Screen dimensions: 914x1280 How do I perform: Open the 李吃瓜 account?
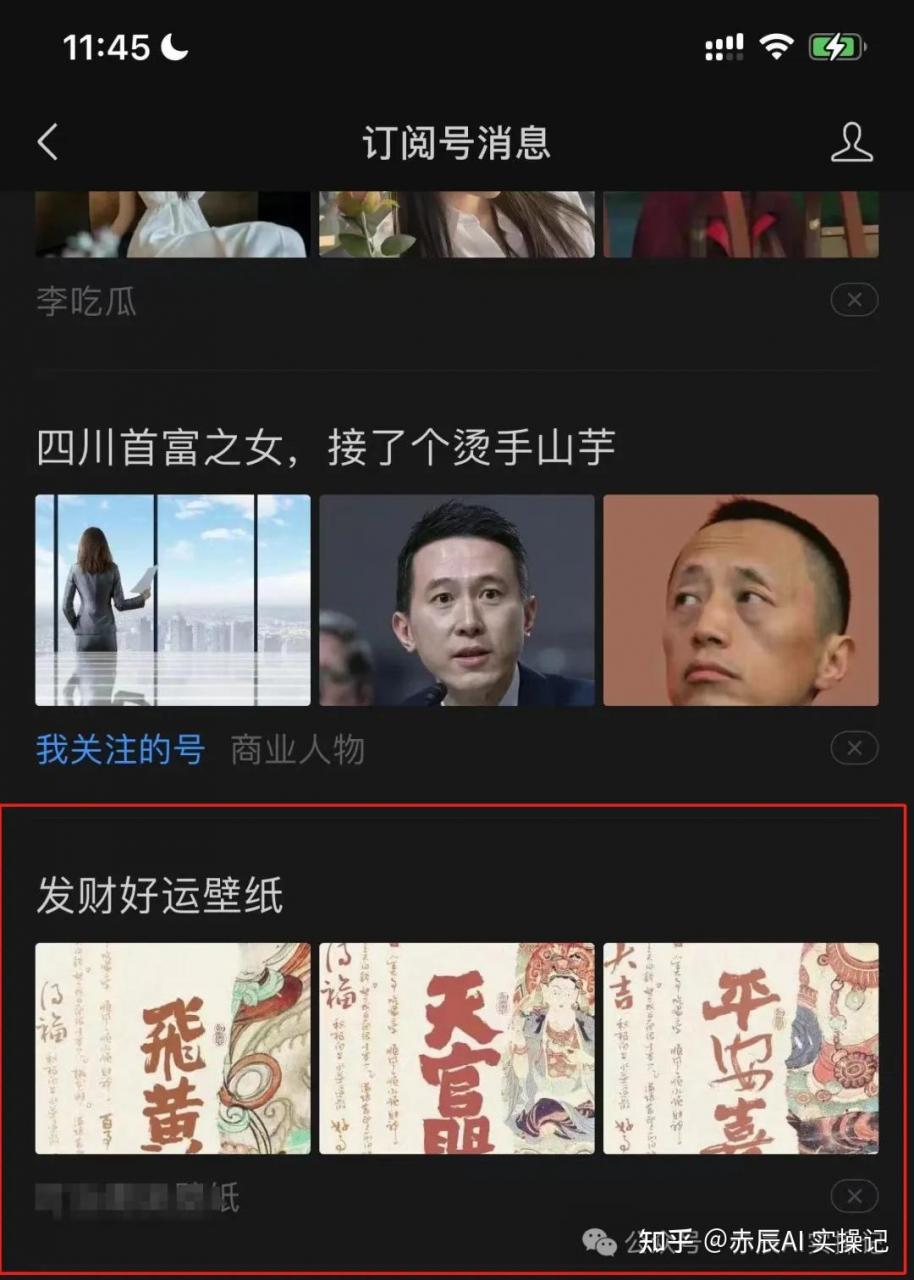pyautogui.click(x=86, y=301)
